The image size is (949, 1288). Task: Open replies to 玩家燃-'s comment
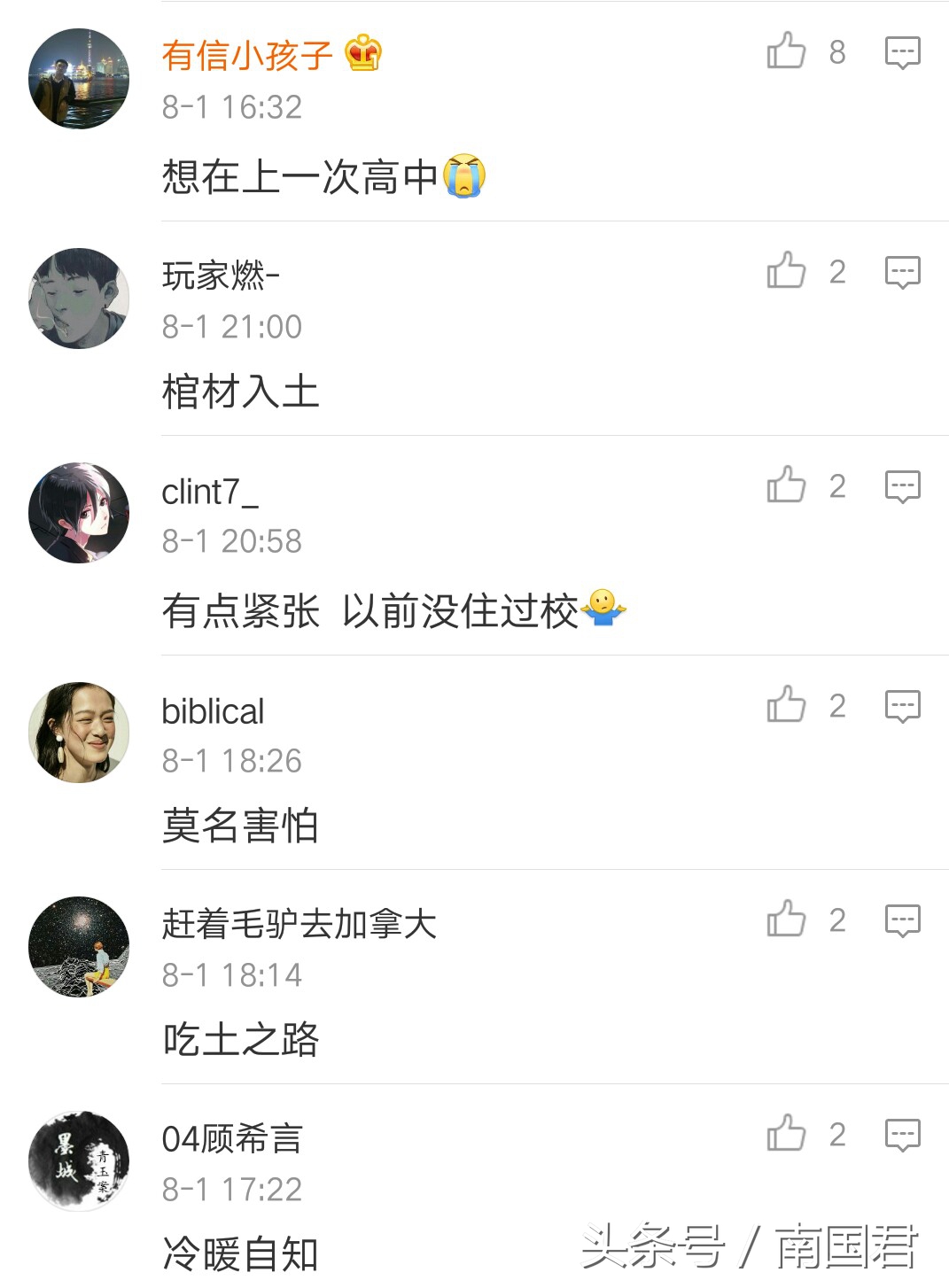(x=902, y=274)
